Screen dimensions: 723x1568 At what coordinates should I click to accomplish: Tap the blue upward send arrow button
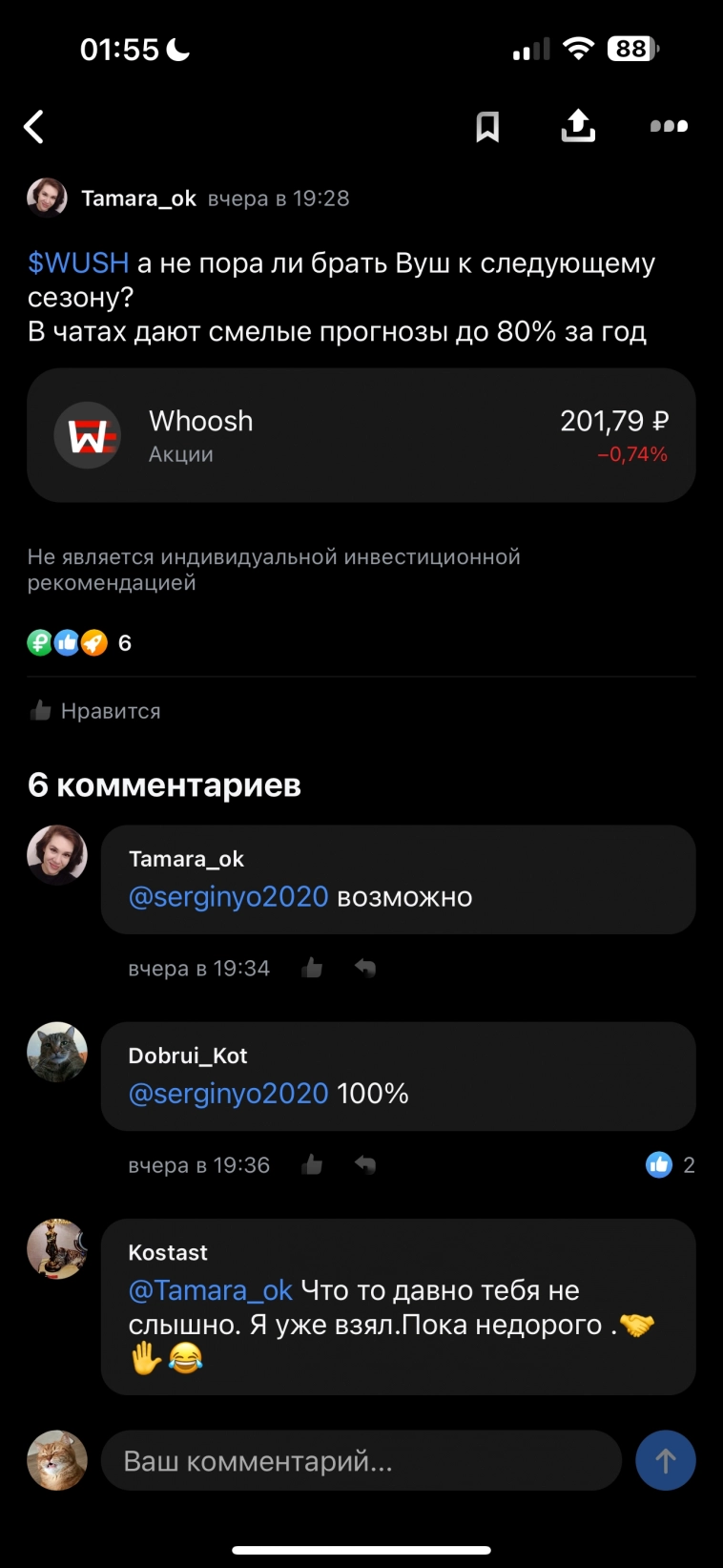tap(665, 1460)
